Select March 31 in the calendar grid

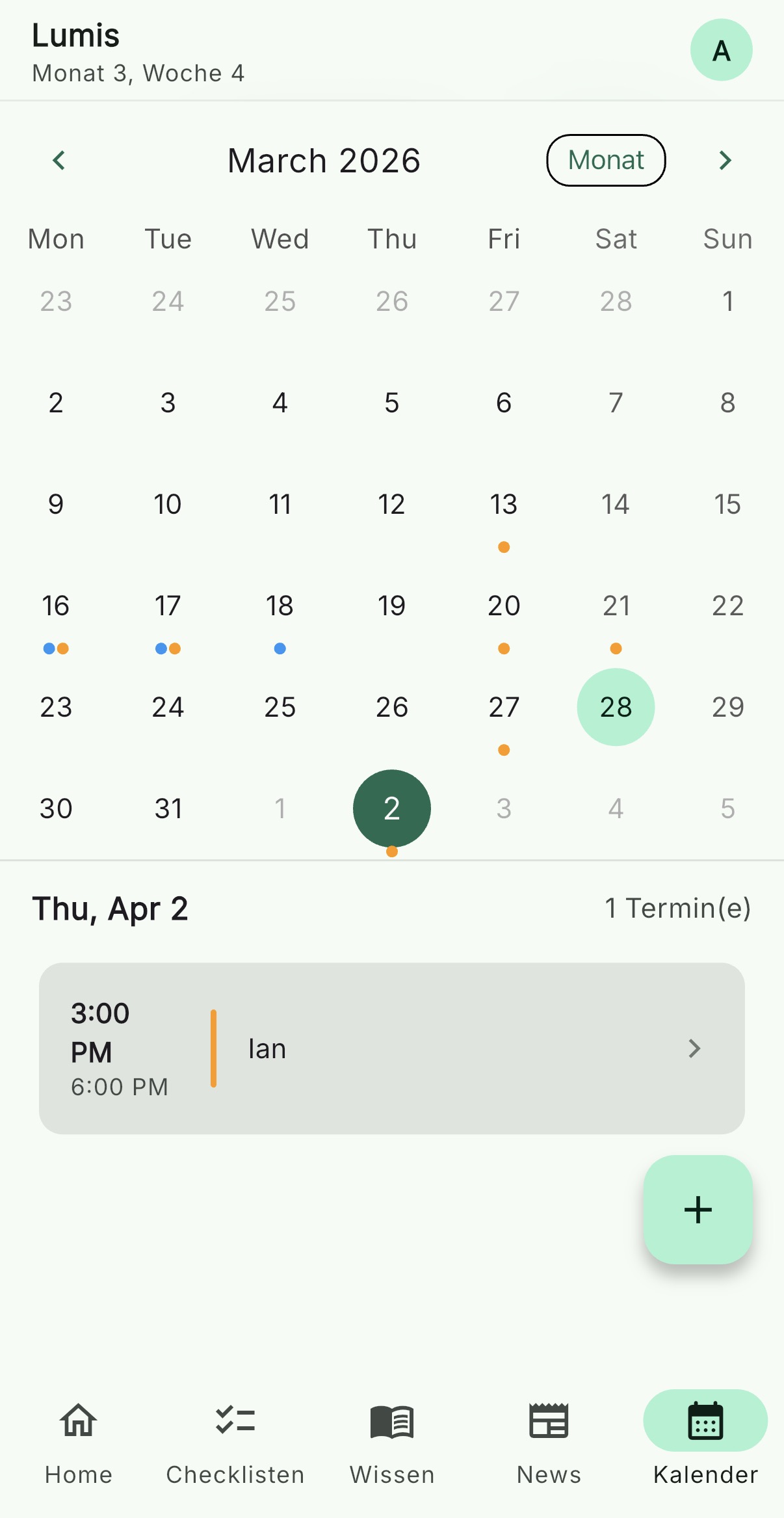(168, 808)
